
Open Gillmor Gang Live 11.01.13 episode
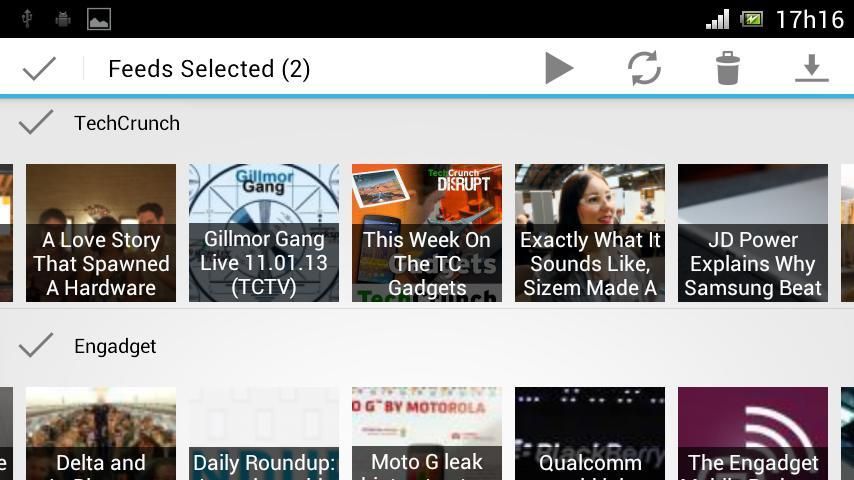click(x=264, y=233)
